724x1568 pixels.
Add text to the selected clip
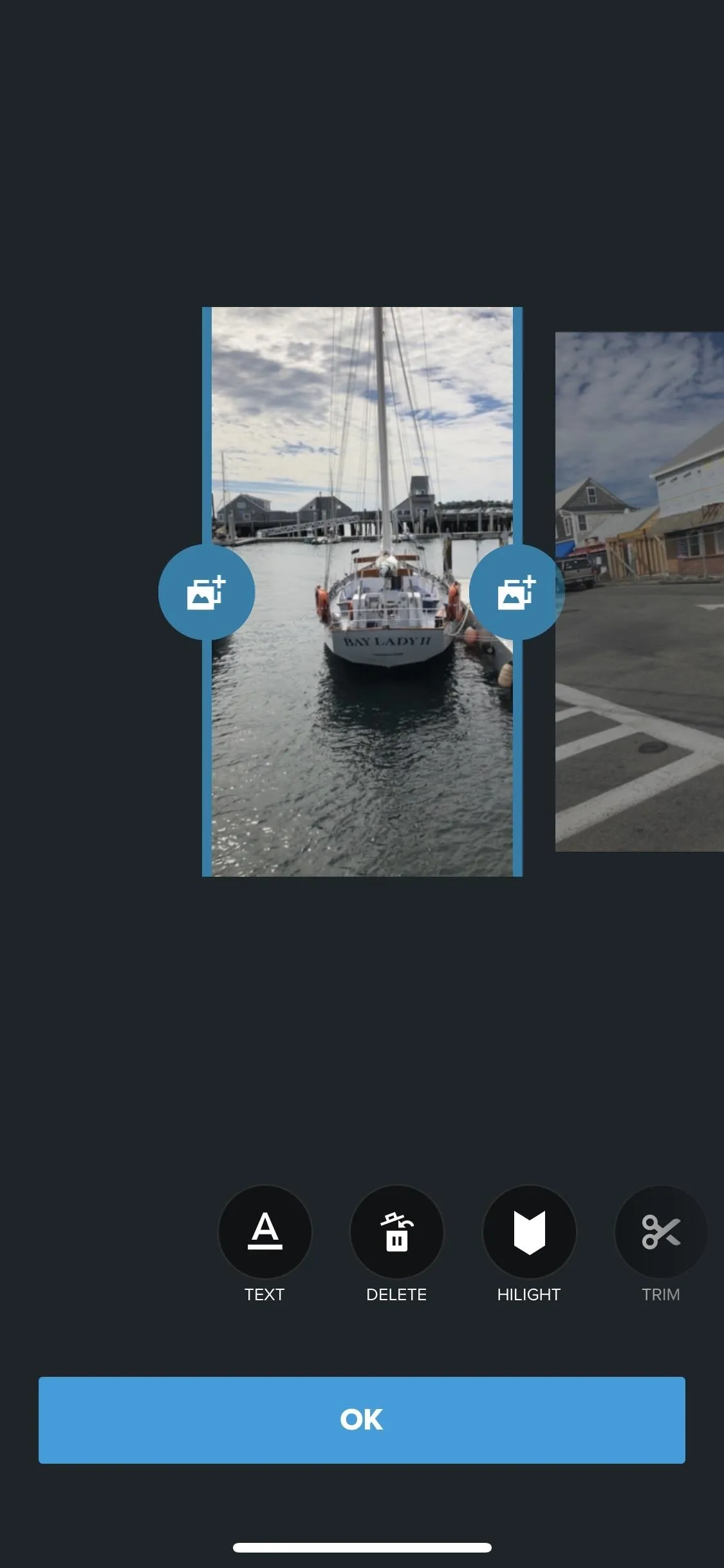[x=265, y=1231]
